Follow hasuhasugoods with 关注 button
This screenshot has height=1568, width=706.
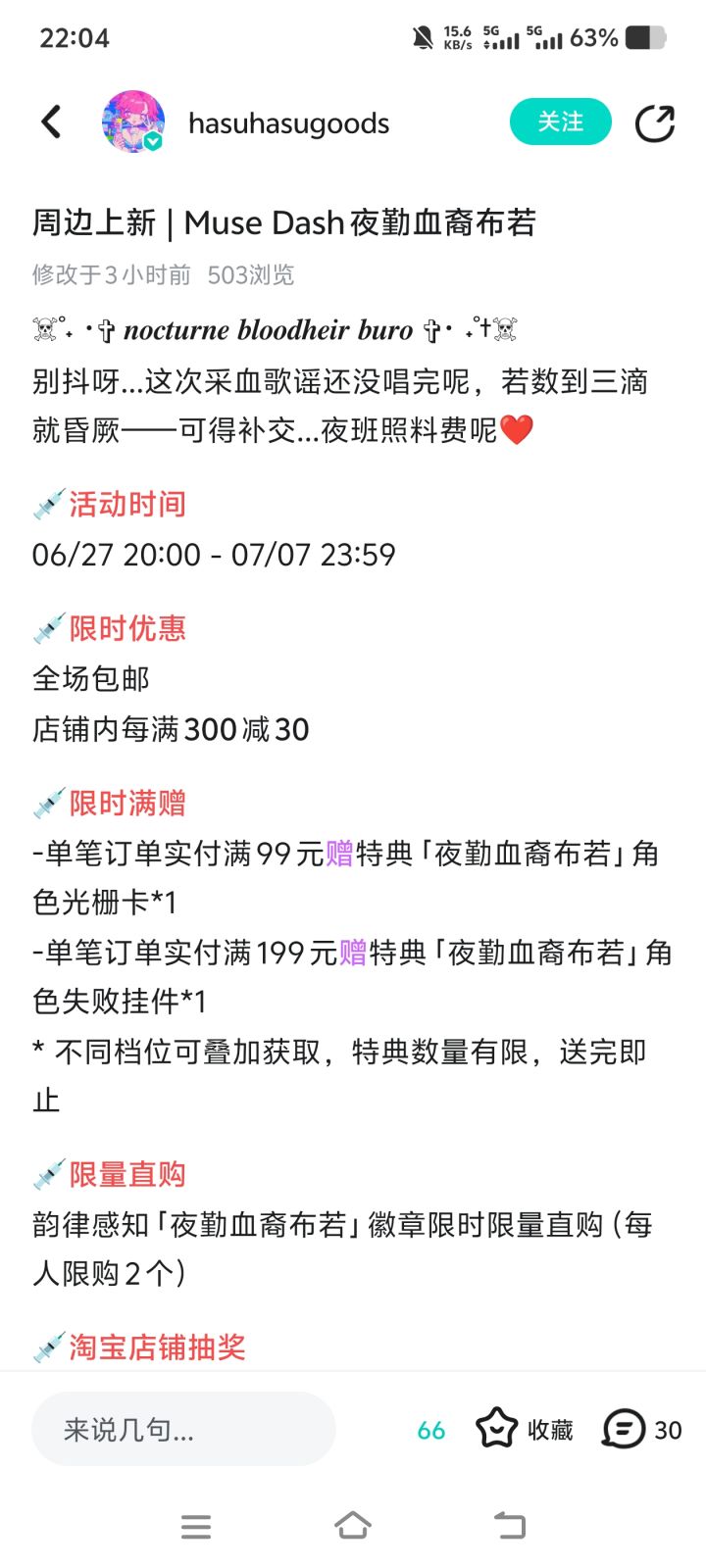coord(561,122)
